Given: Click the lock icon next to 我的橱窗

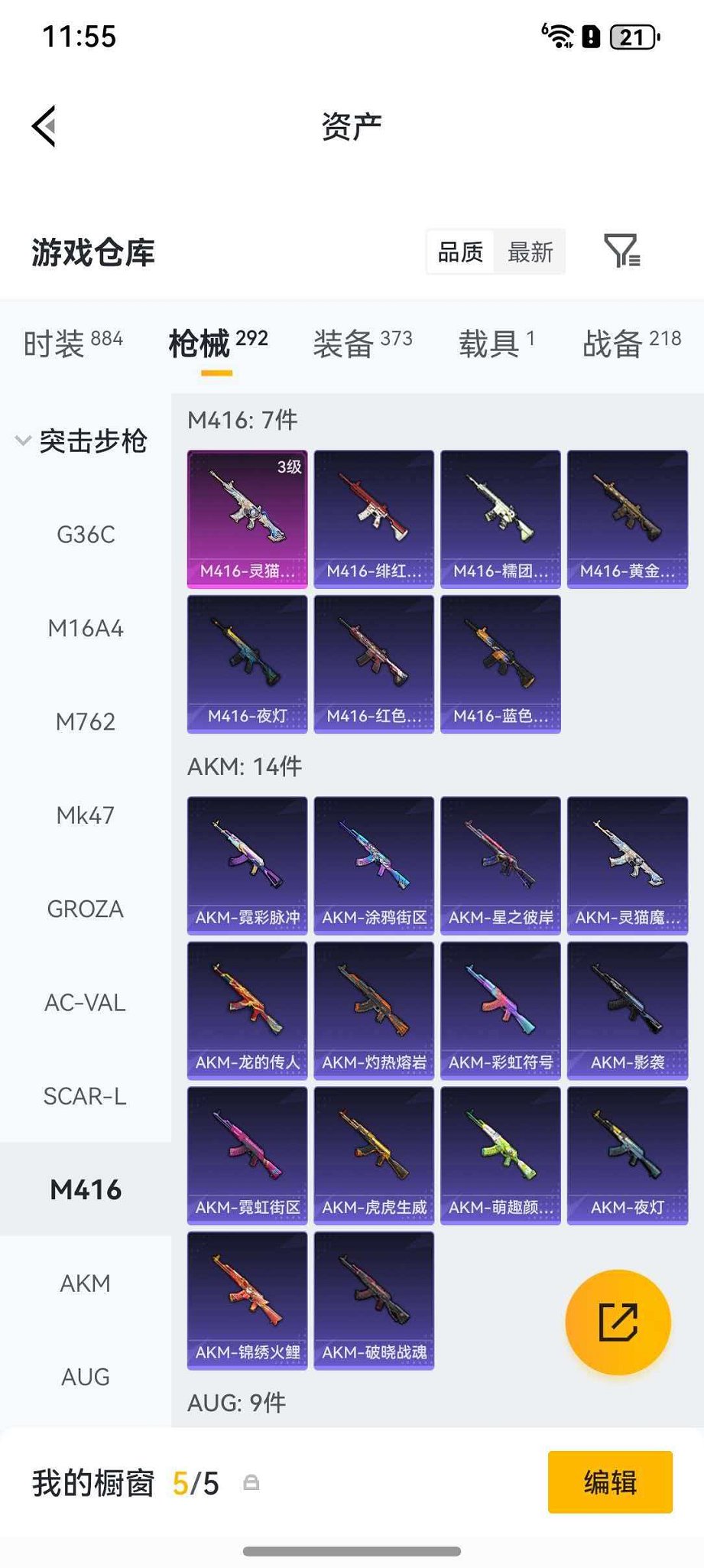Looking at the screenshot, I should point(252,1482).
